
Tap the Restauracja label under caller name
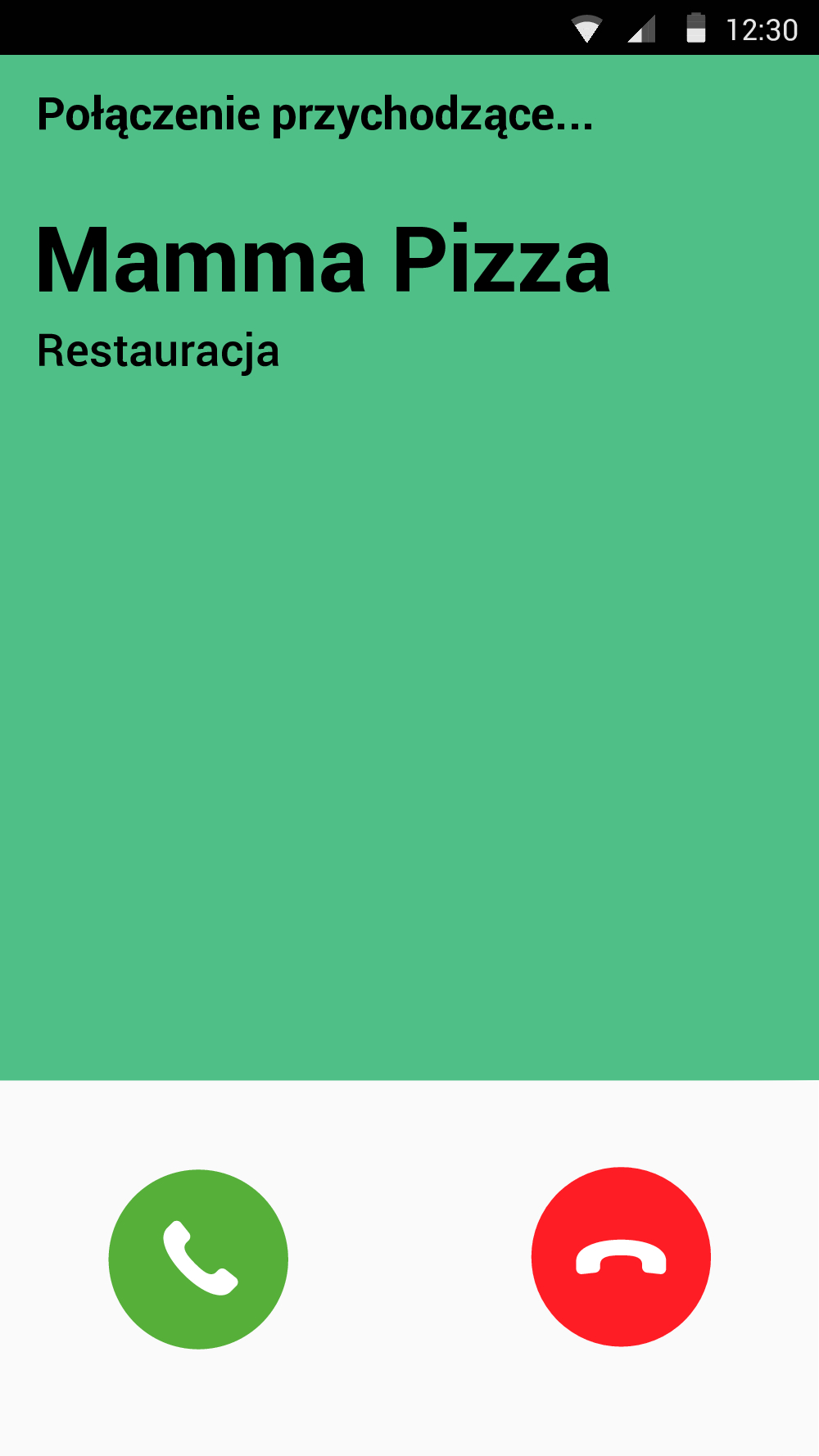click(159, 350)
